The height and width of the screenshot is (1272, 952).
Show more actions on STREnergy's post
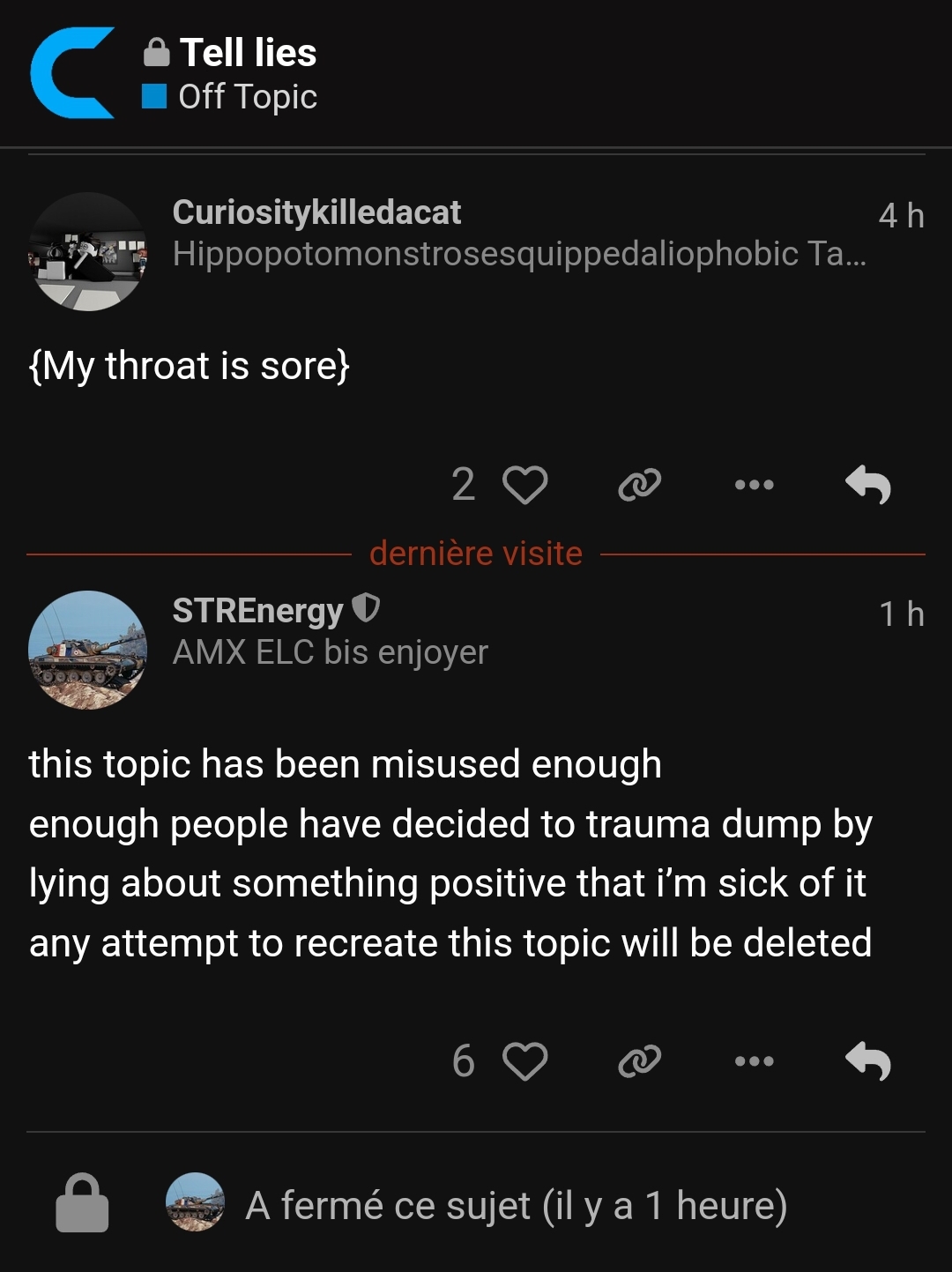pos(754,1060)
